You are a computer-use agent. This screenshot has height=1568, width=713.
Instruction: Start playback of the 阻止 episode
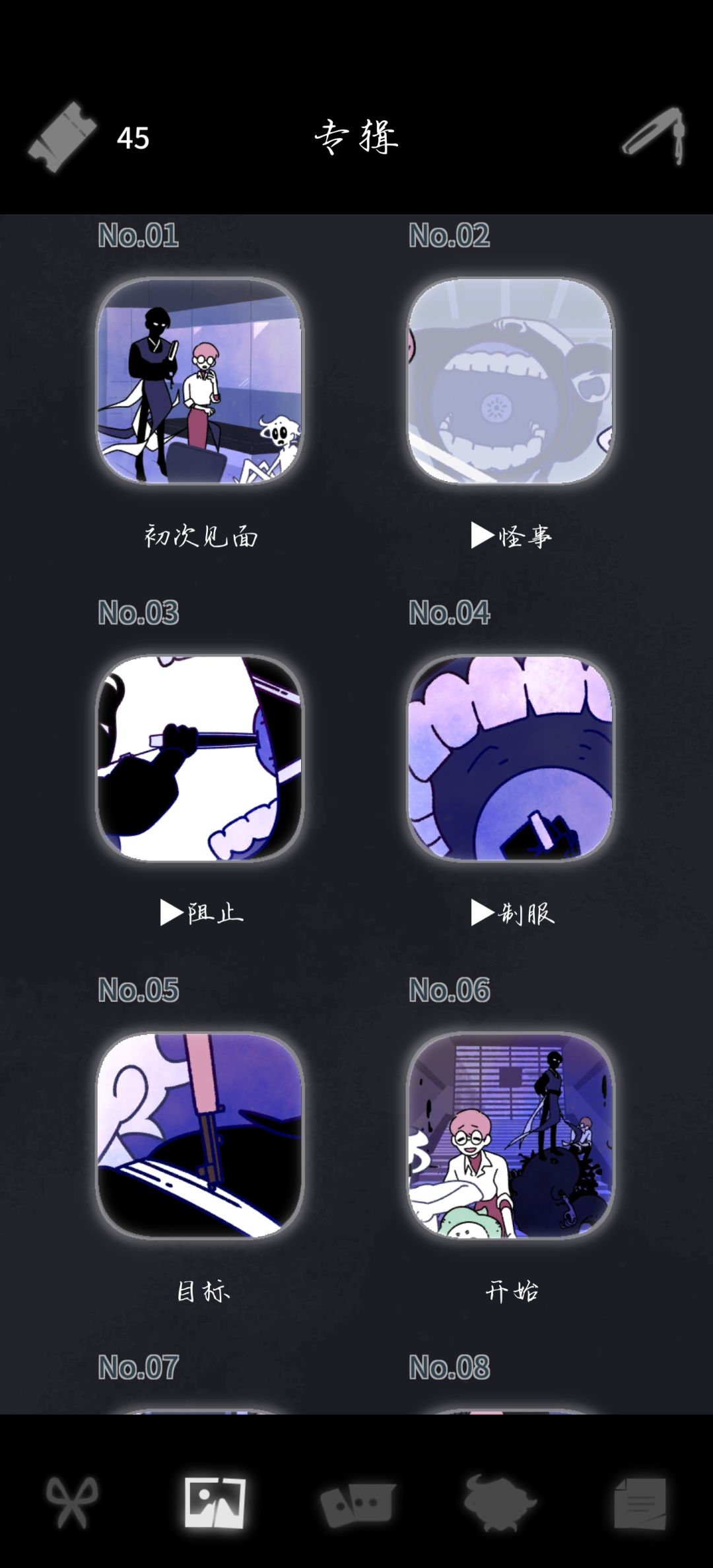coord(171,914)
